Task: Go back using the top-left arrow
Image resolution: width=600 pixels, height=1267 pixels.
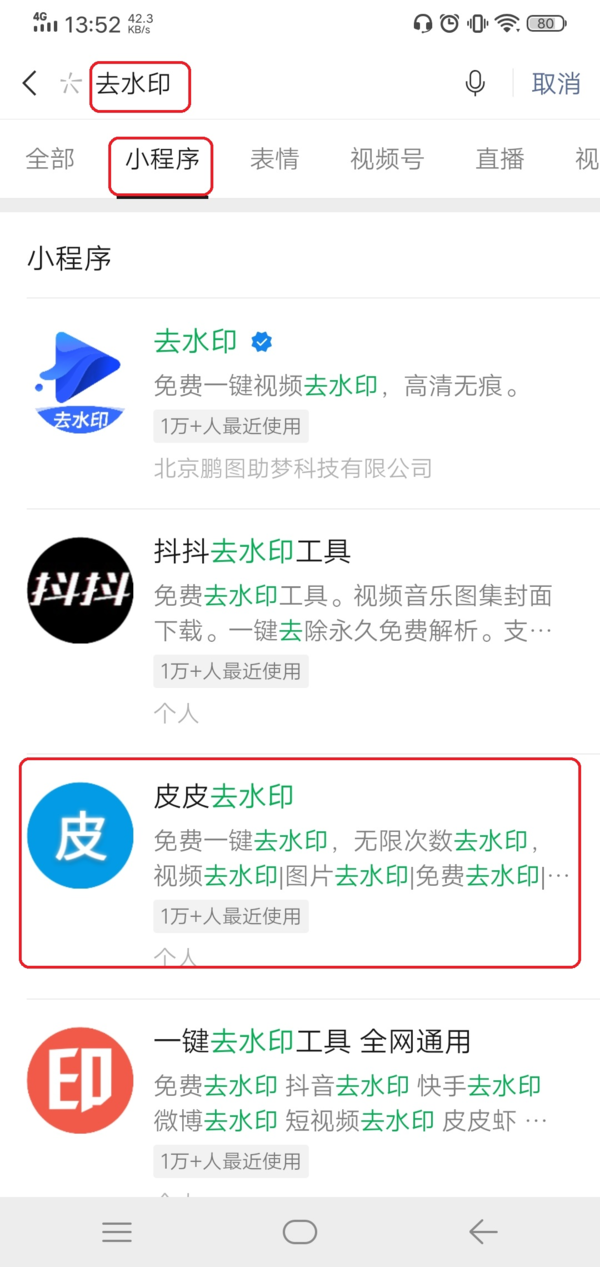Action: coord(30,84)
